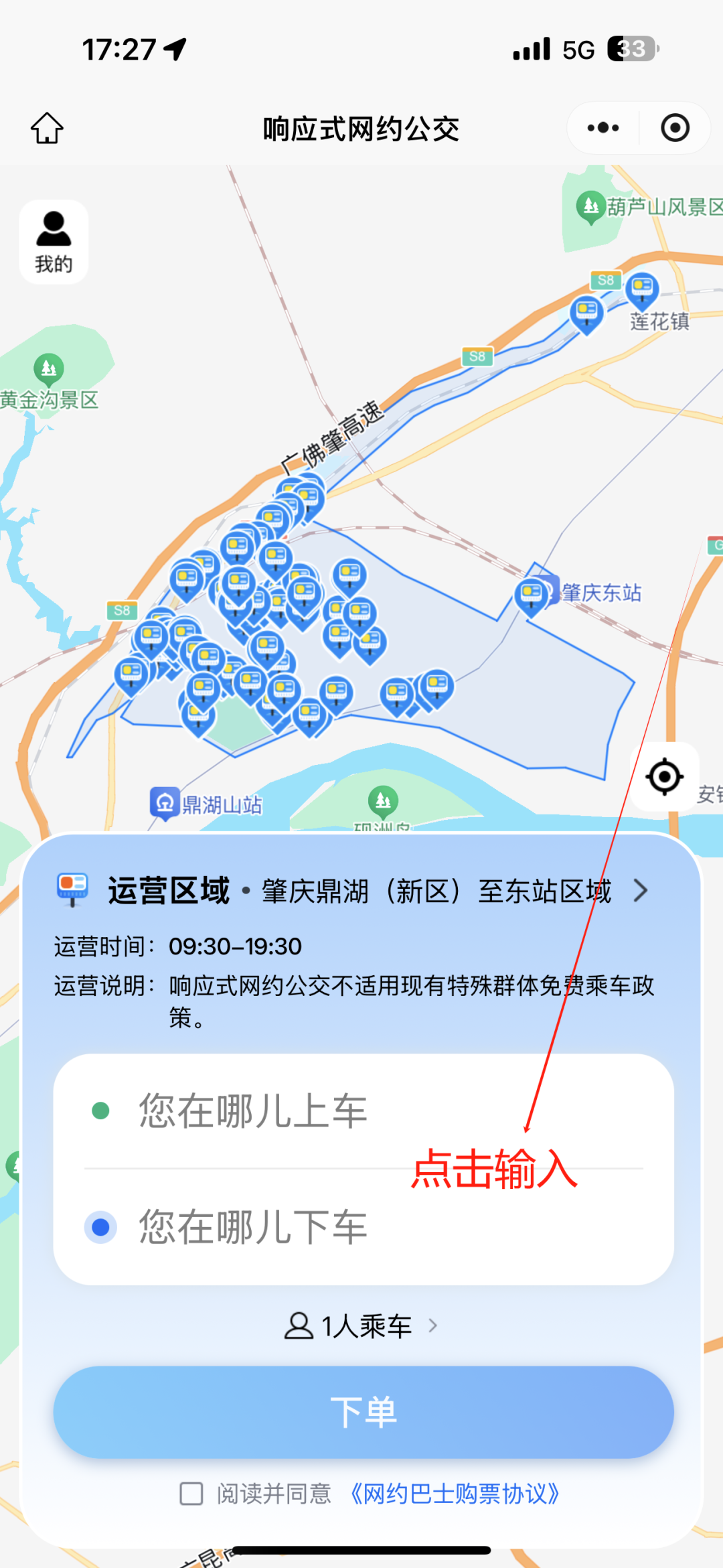Image resolution: width=723 pixels, height=1568 pixels.
Task: Check 阅读并同意 agreement checkbox
Action: [x=191, y=1493]
